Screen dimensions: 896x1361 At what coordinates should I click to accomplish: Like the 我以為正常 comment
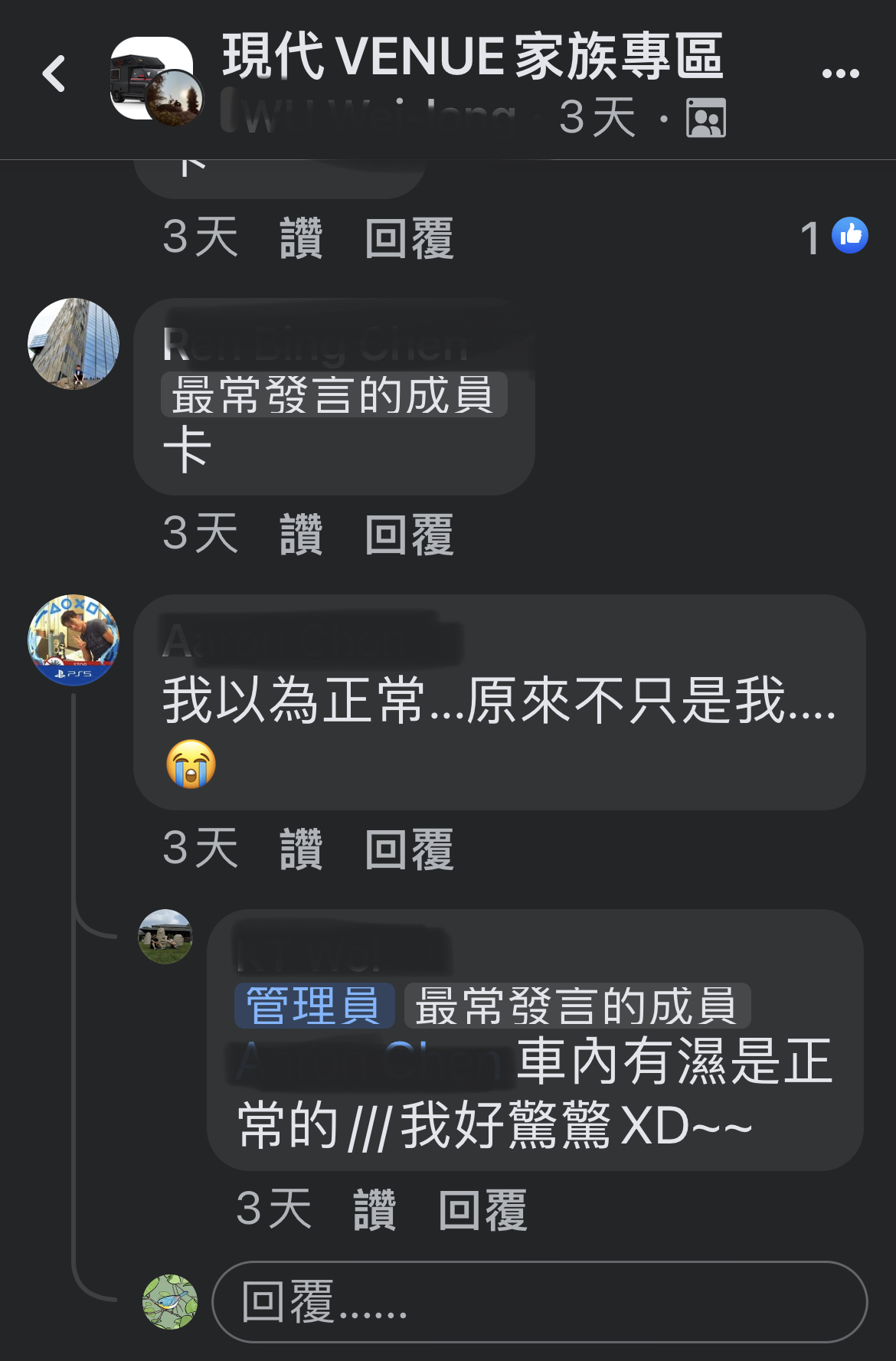coord(301,849)
